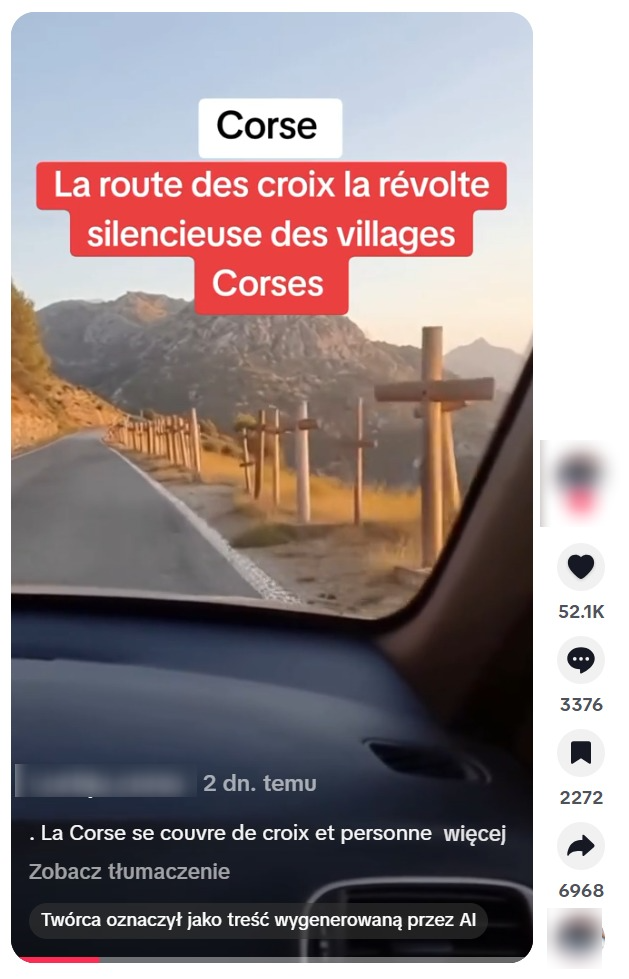
Task: Like the Corse video with heart icon
Action: tap(580, 567)
